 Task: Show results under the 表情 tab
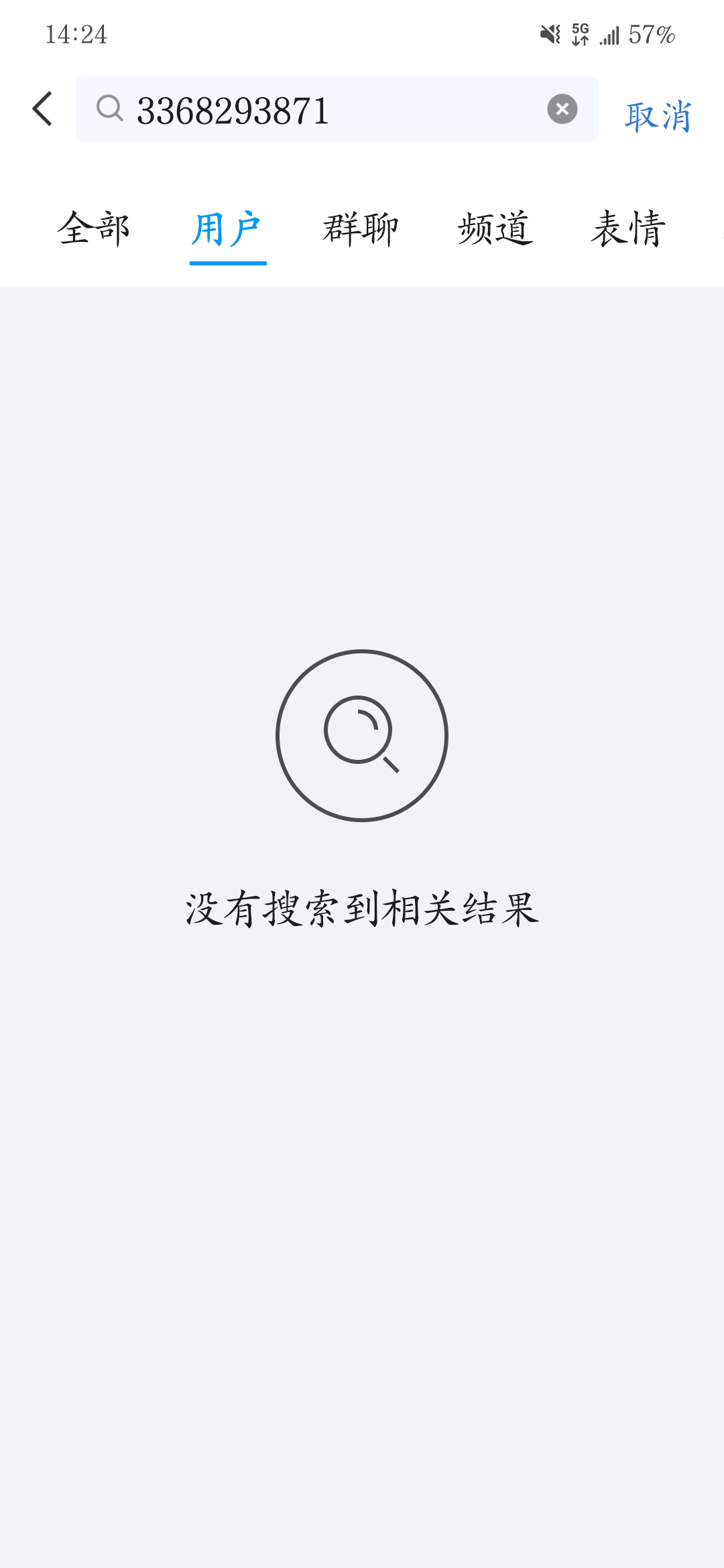[628, 228]
